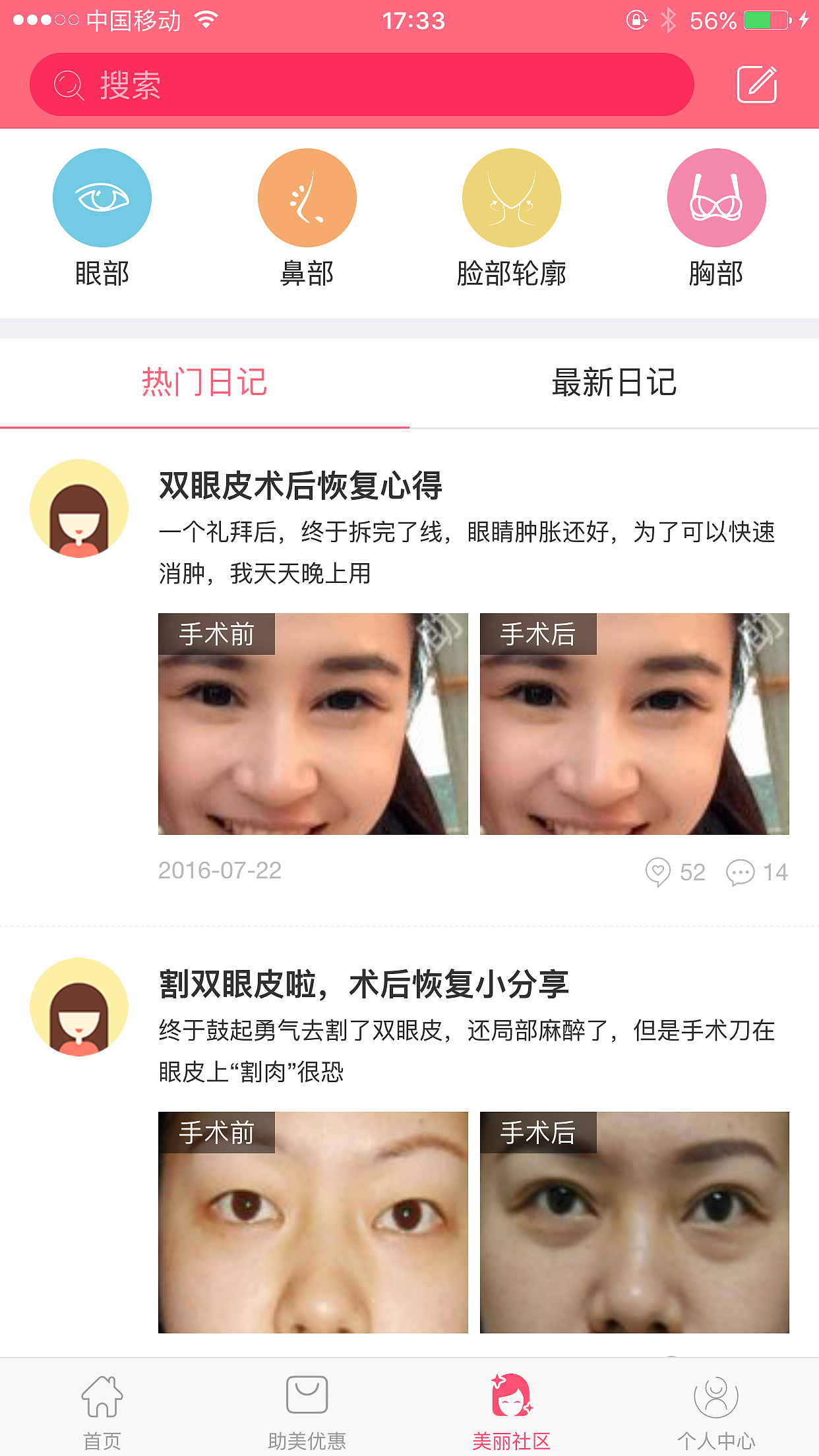Viewport: 819px width, 1456px height.
Task: Tap the compose diary pencil icon
Action: pos(757,84)
